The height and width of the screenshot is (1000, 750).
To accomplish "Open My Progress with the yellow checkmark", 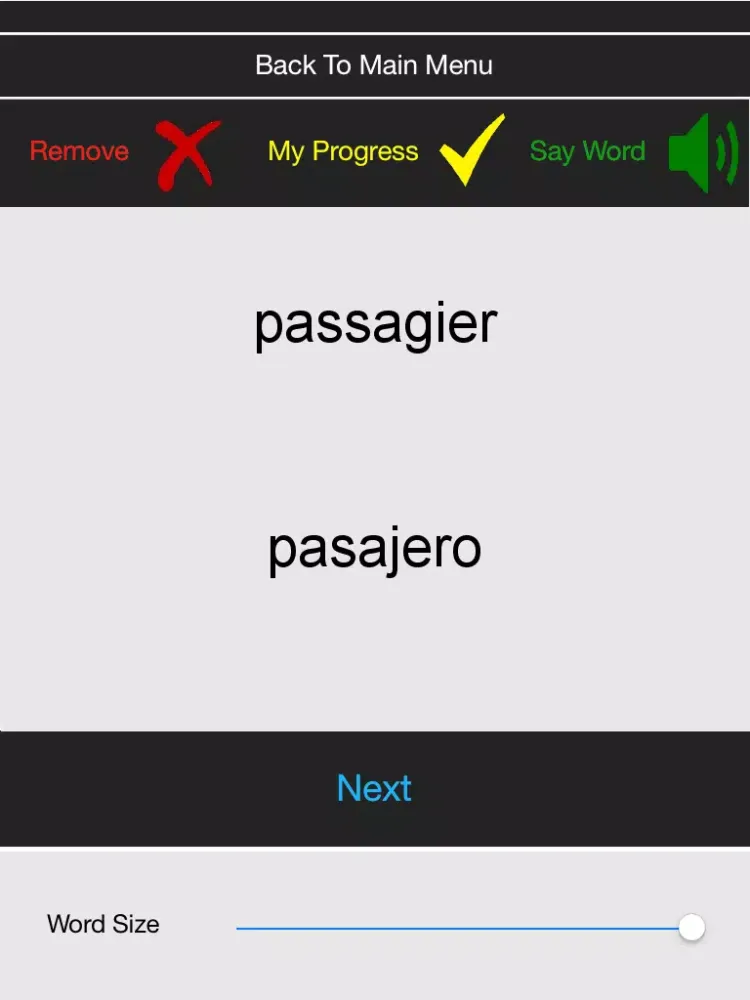I will (470, 151).
